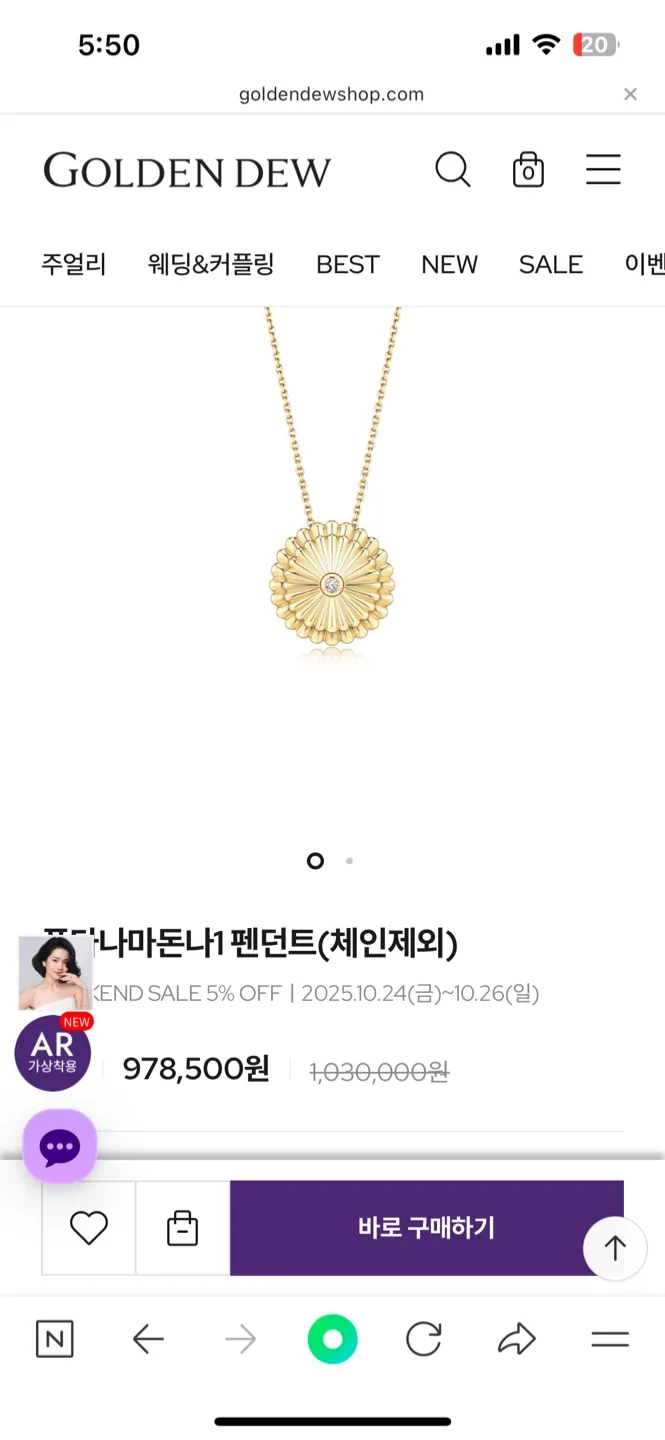Screen dimensions: 665x1440
Task: Open the purple chat bubble
Action: [60, 1146]
